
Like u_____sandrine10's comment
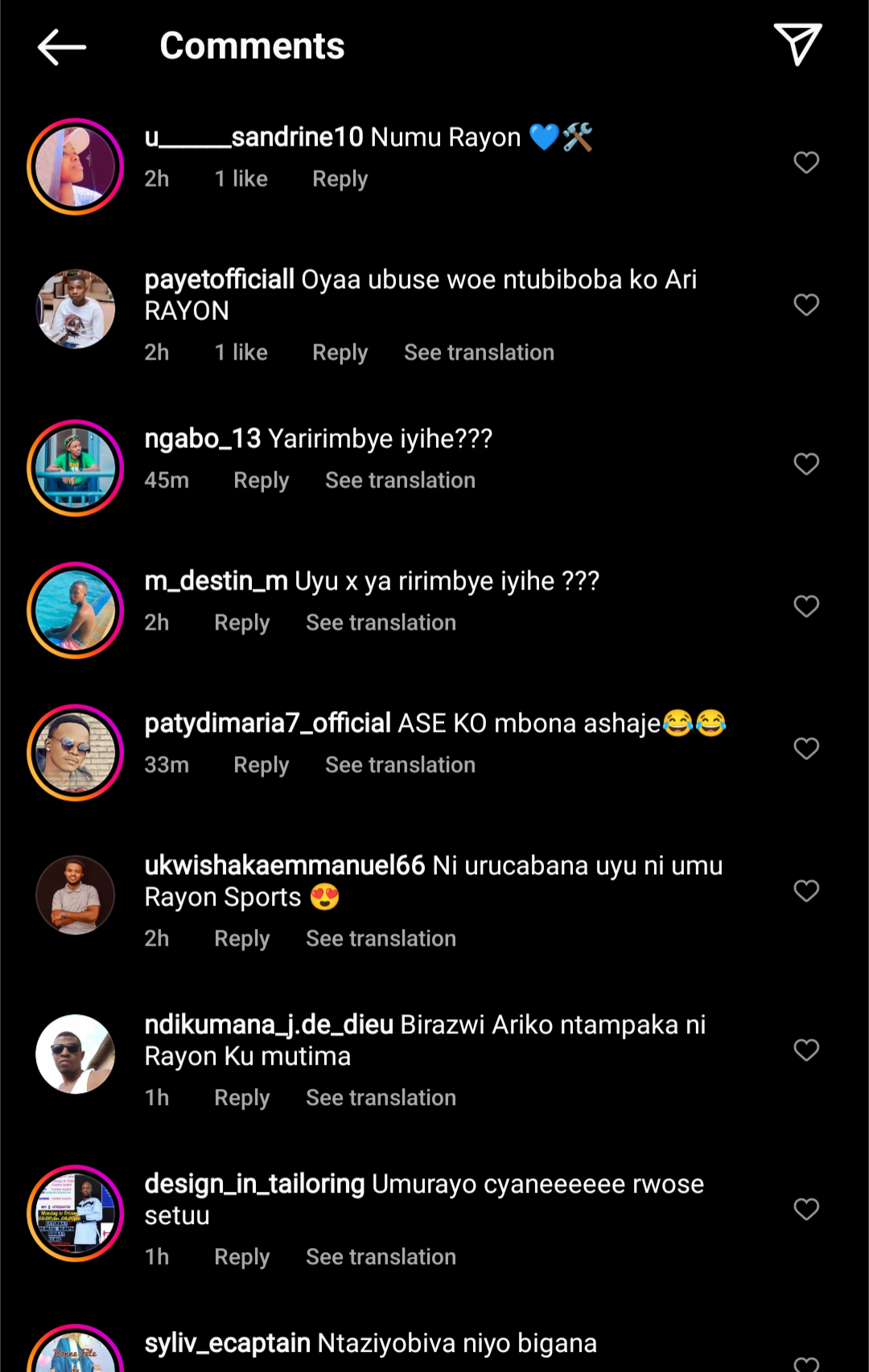(806, 162)
